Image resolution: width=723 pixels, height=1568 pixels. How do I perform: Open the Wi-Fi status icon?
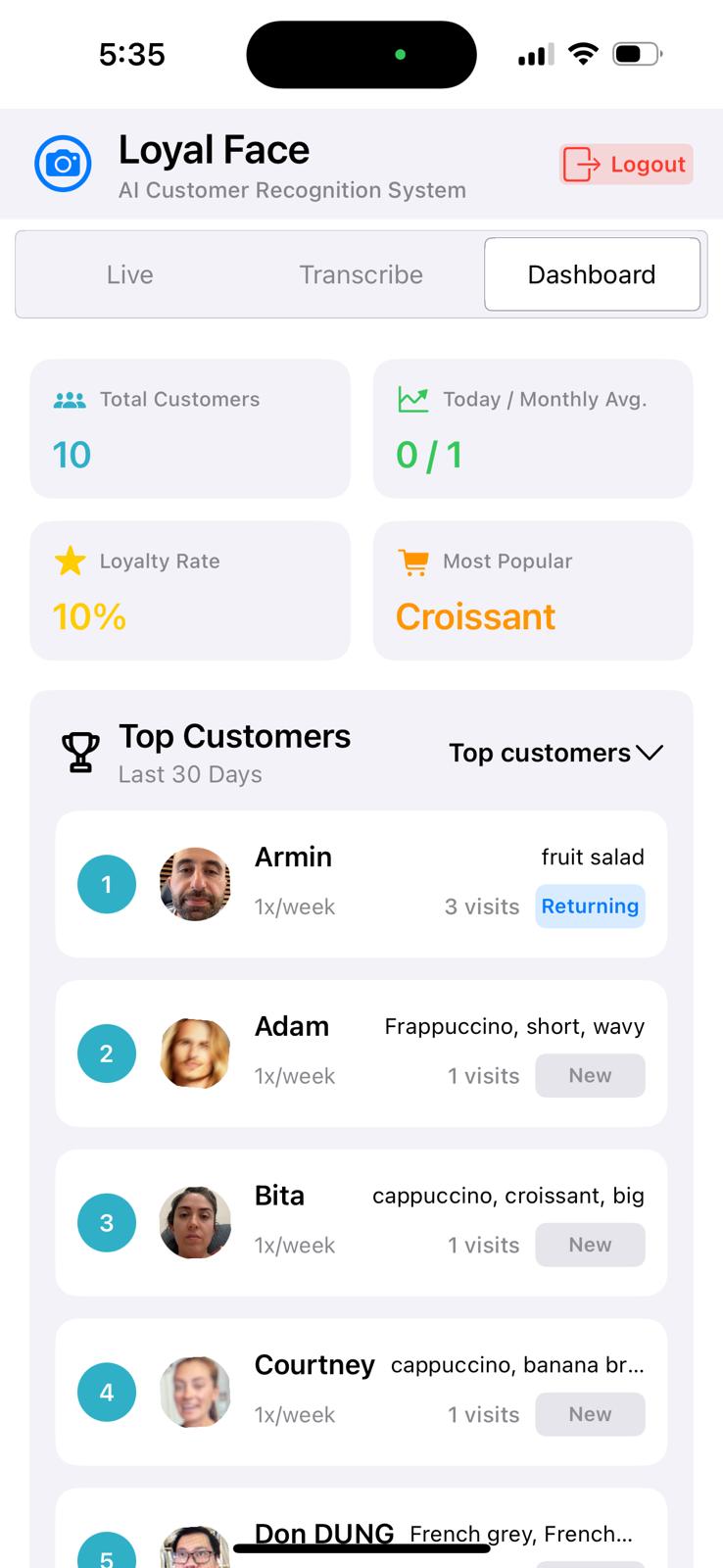tap(584, 54)
